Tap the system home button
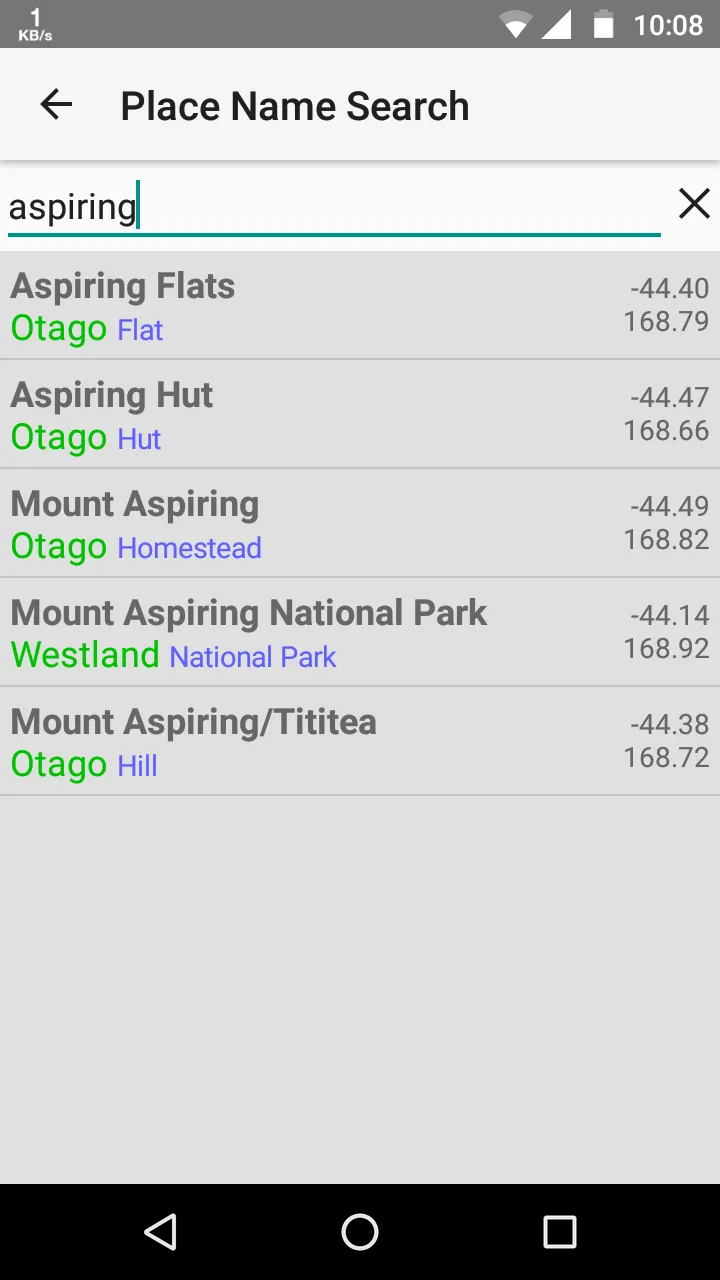720x1280 pixels. point(360,1232)
